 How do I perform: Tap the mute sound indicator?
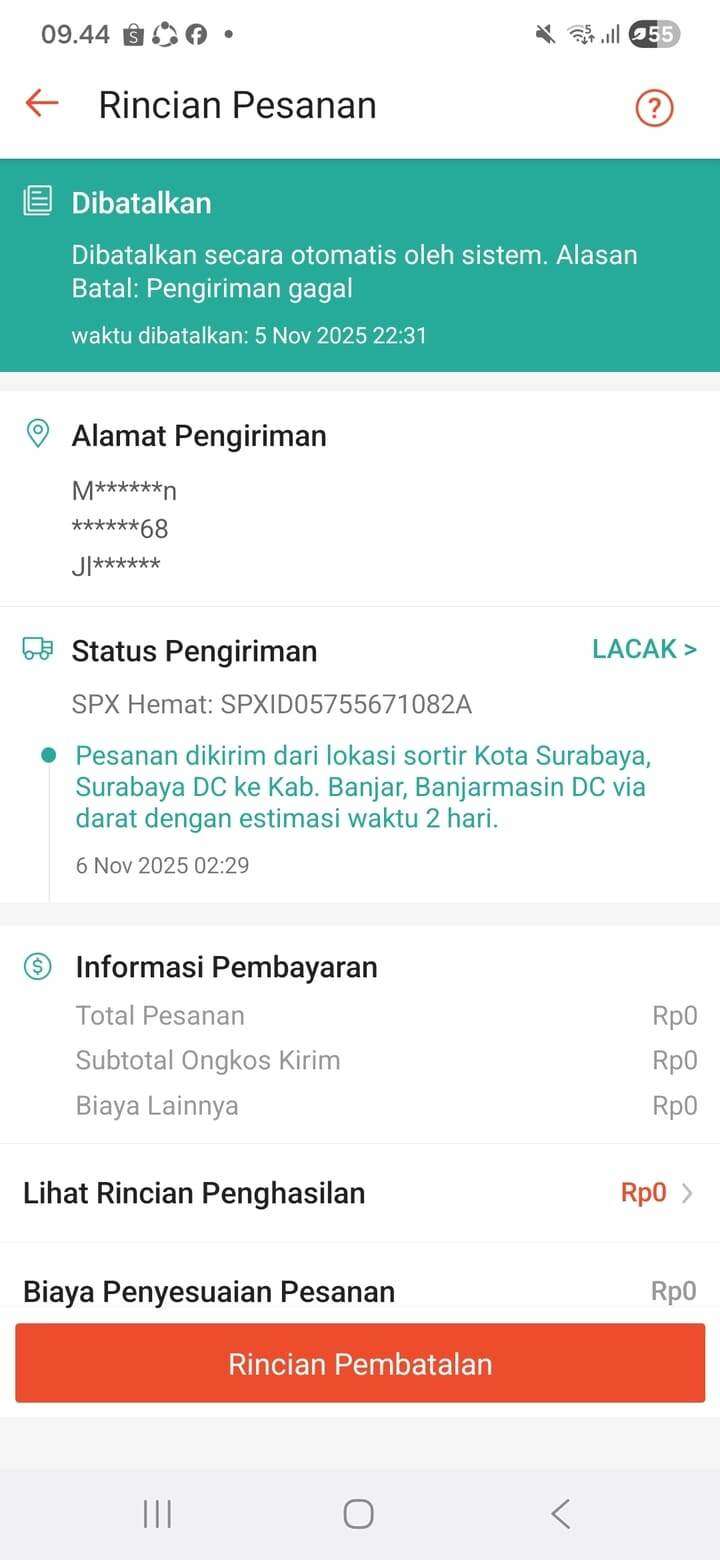pyautogui.click(x=543, y=33)
